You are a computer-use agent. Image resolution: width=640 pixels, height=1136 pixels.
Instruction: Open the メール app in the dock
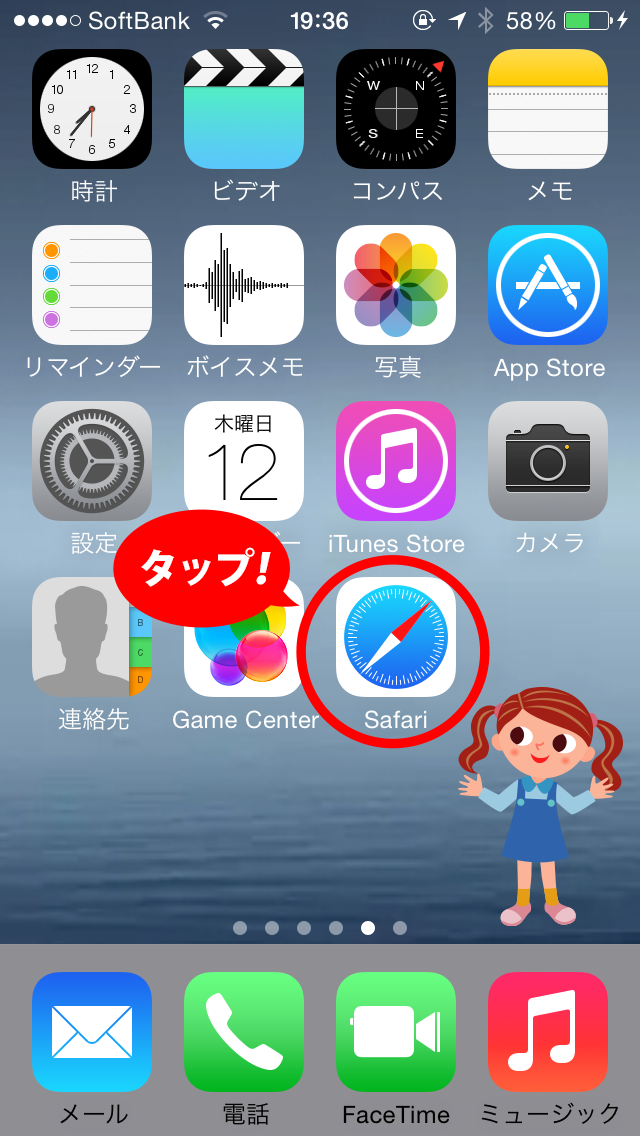coord(92,1032)
